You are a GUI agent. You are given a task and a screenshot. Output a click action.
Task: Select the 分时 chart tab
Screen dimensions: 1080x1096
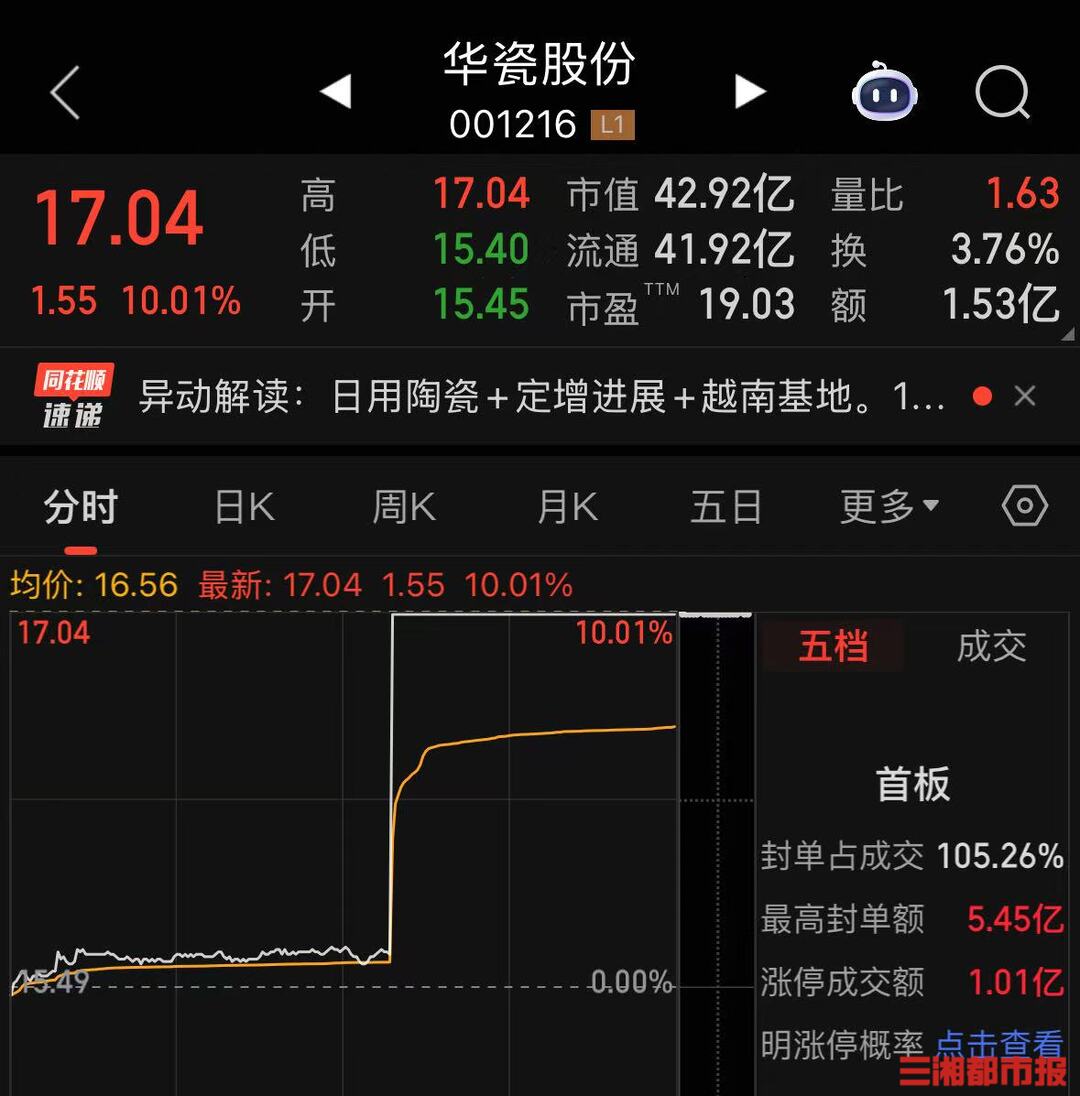pos(81,508)
